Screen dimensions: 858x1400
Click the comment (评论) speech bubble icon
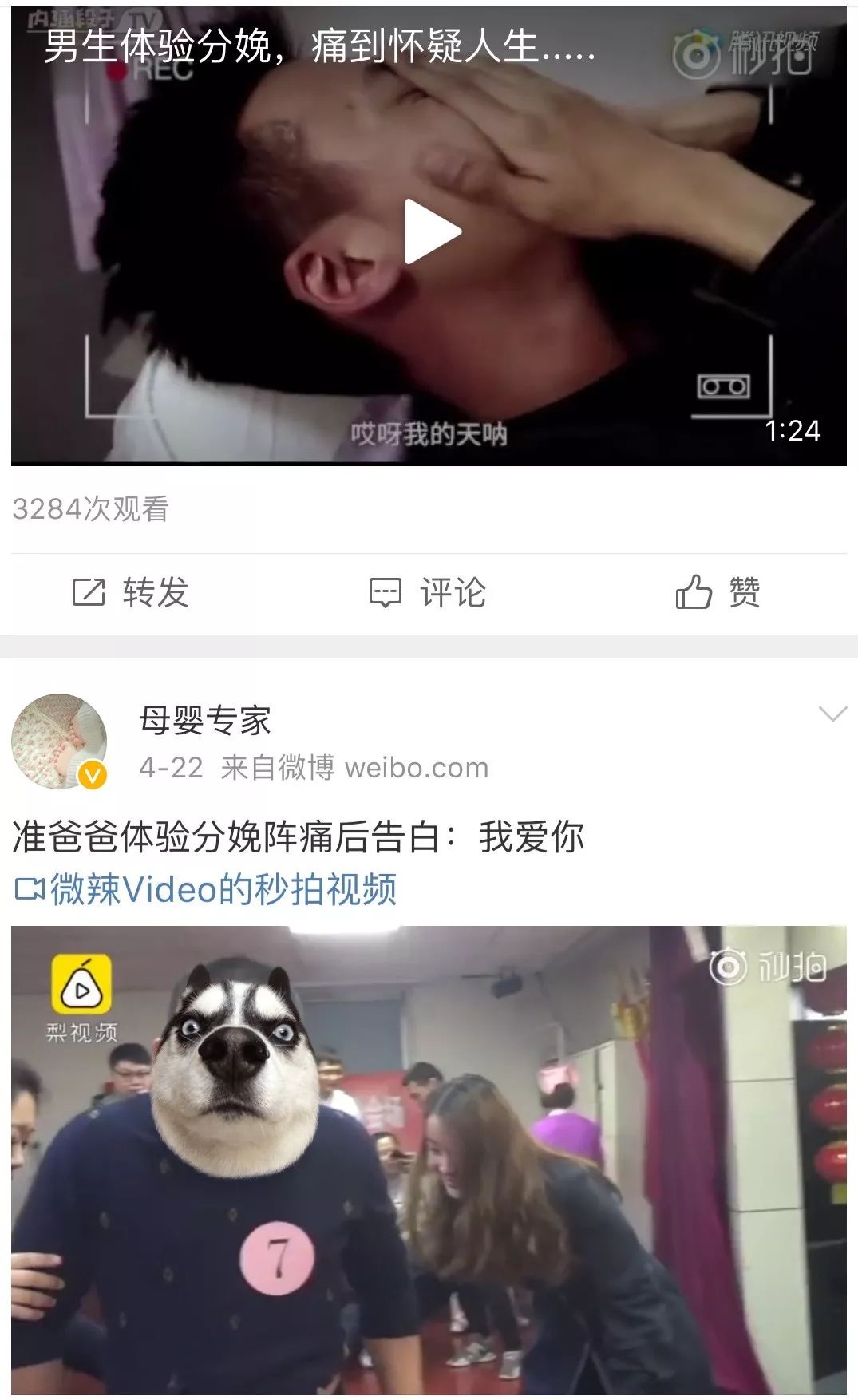386,592
